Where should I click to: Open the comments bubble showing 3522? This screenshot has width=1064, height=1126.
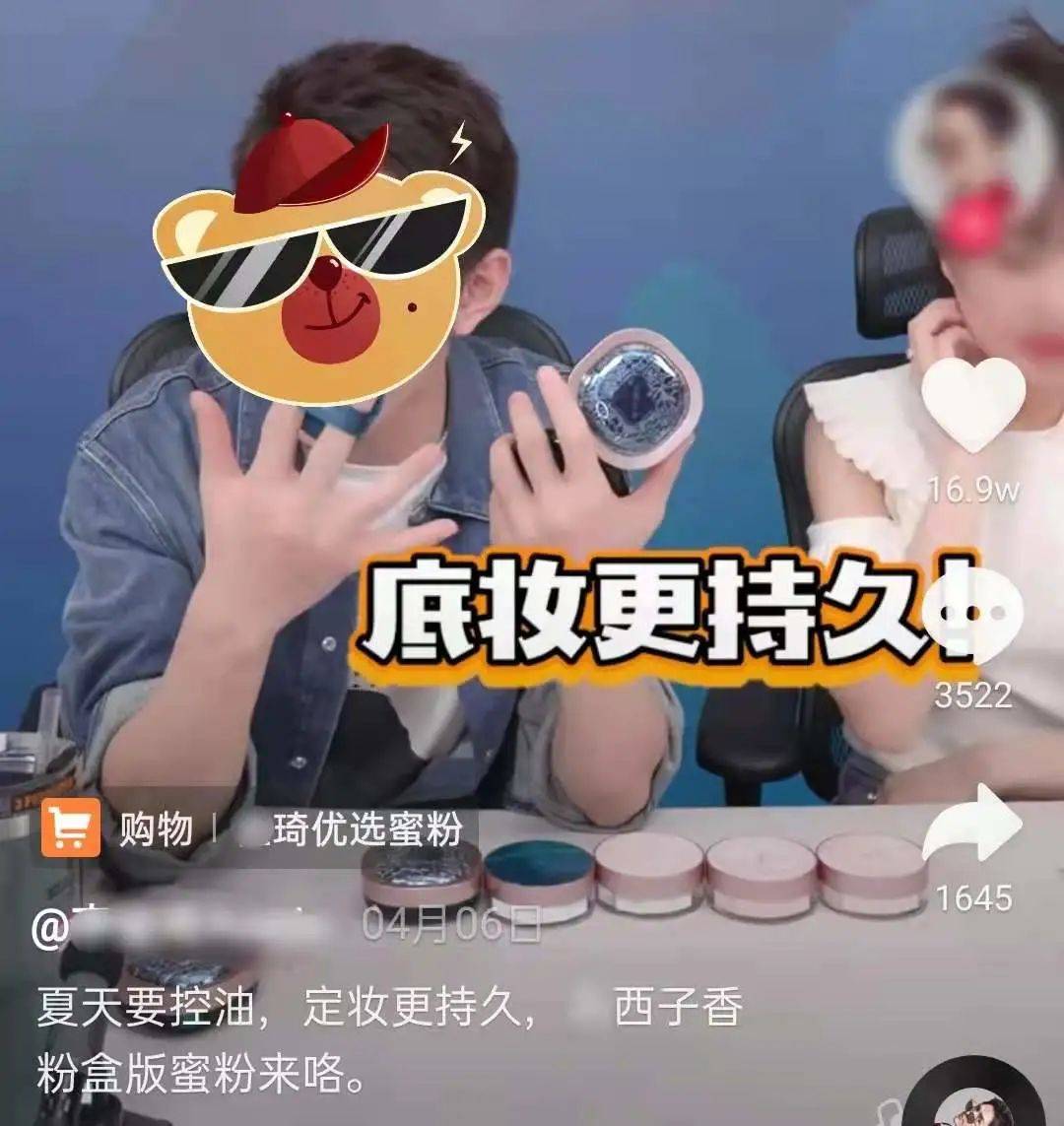click(x=973, y=618)
